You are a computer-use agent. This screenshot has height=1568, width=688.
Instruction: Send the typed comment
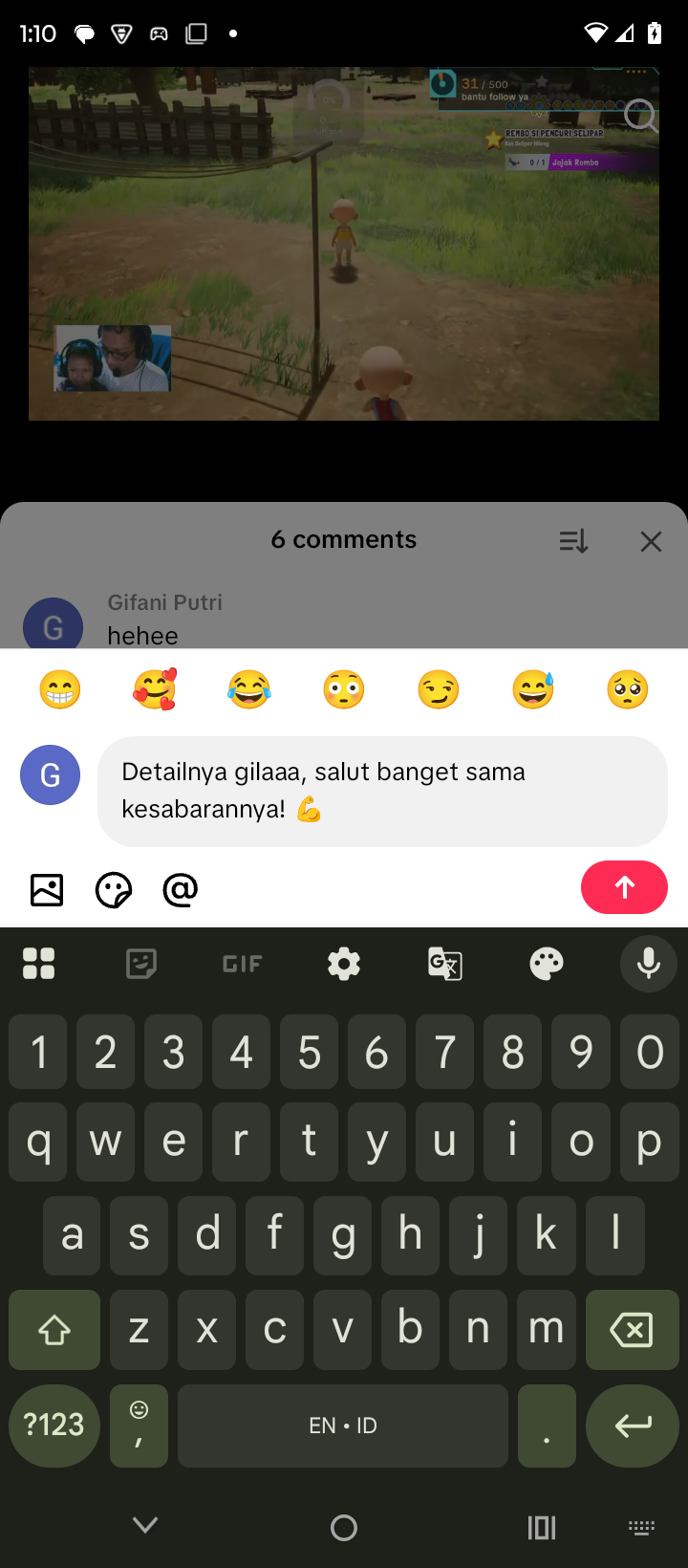(x=624, y=887)
